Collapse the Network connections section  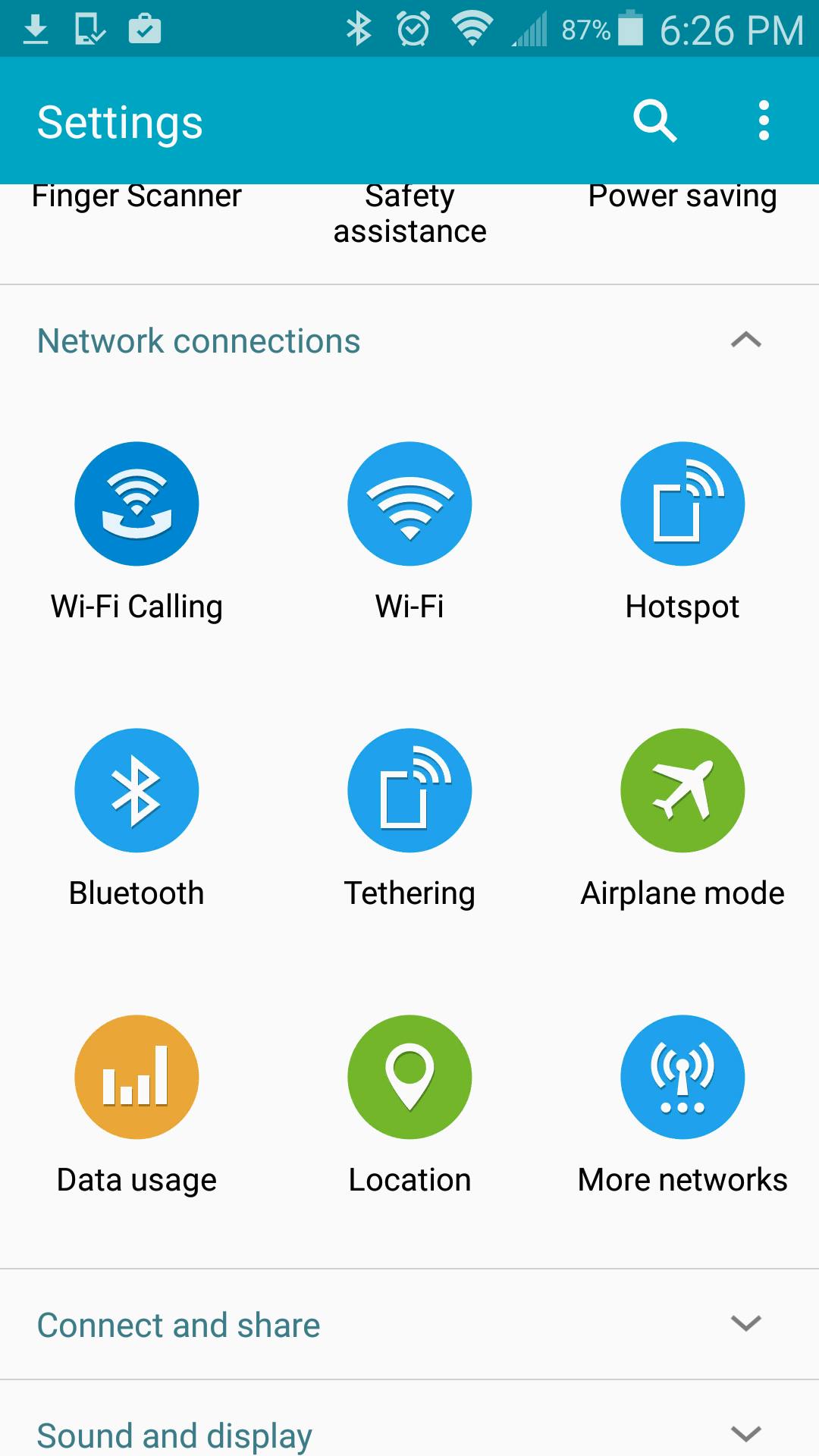[x=745, y=340]
